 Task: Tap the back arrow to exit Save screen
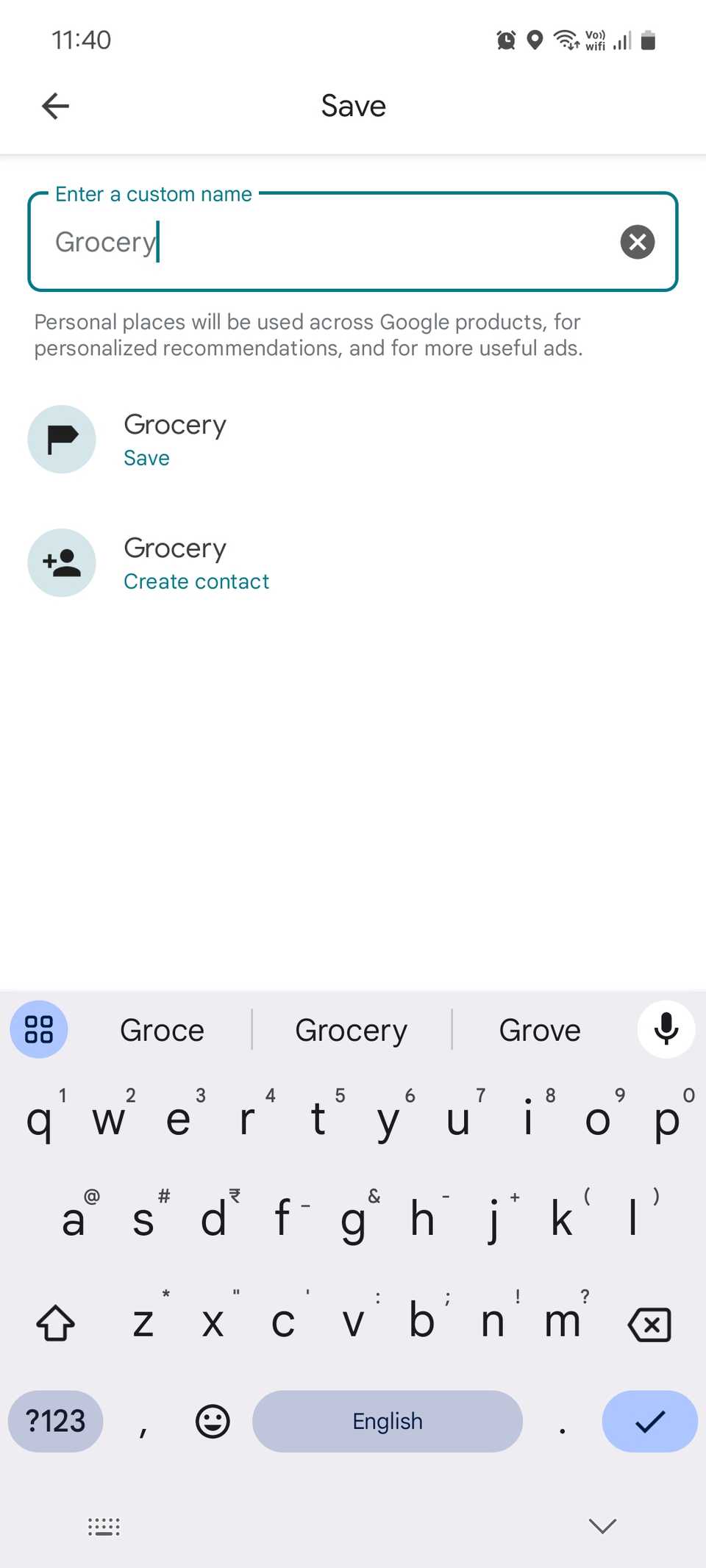tap(54, 106)
